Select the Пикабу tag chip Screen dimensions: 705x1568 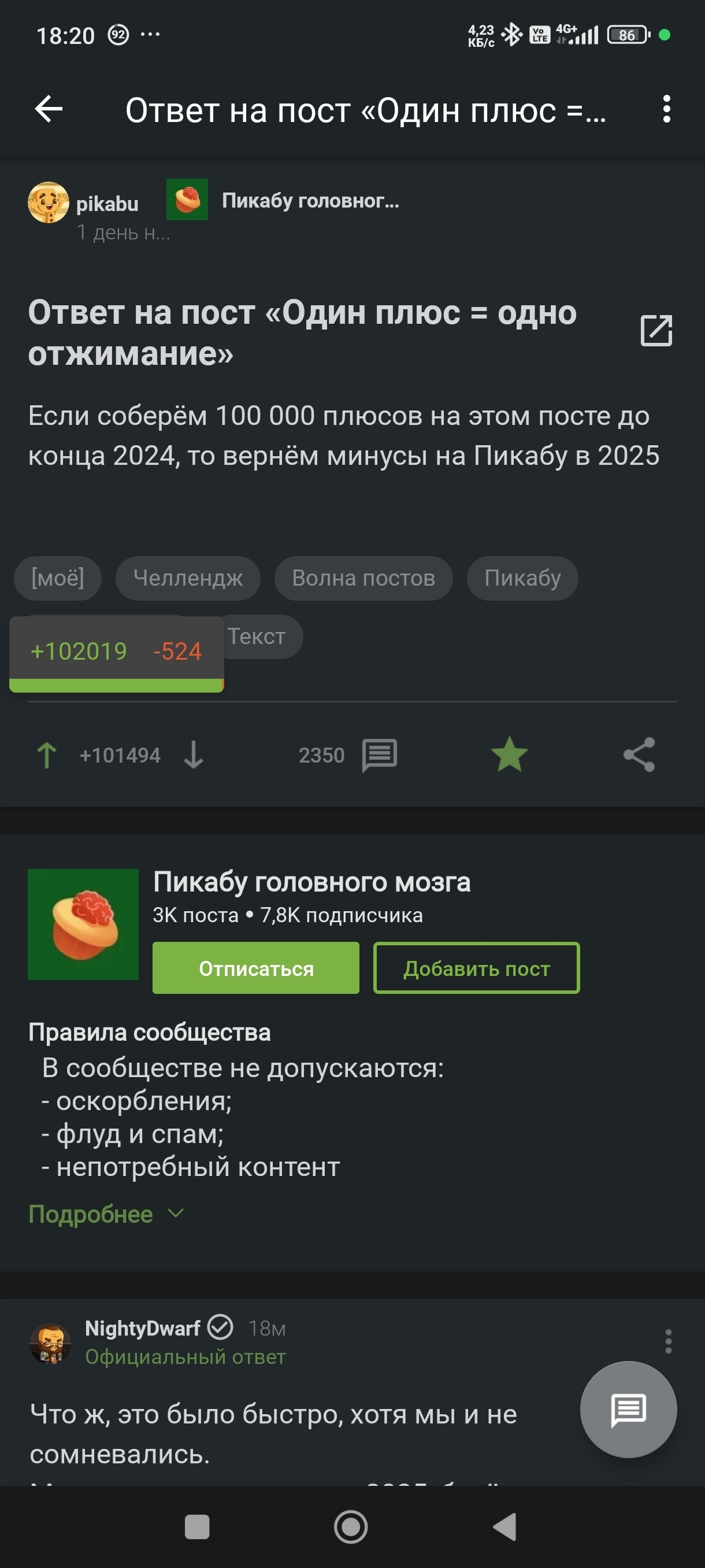tap(522, 578)
